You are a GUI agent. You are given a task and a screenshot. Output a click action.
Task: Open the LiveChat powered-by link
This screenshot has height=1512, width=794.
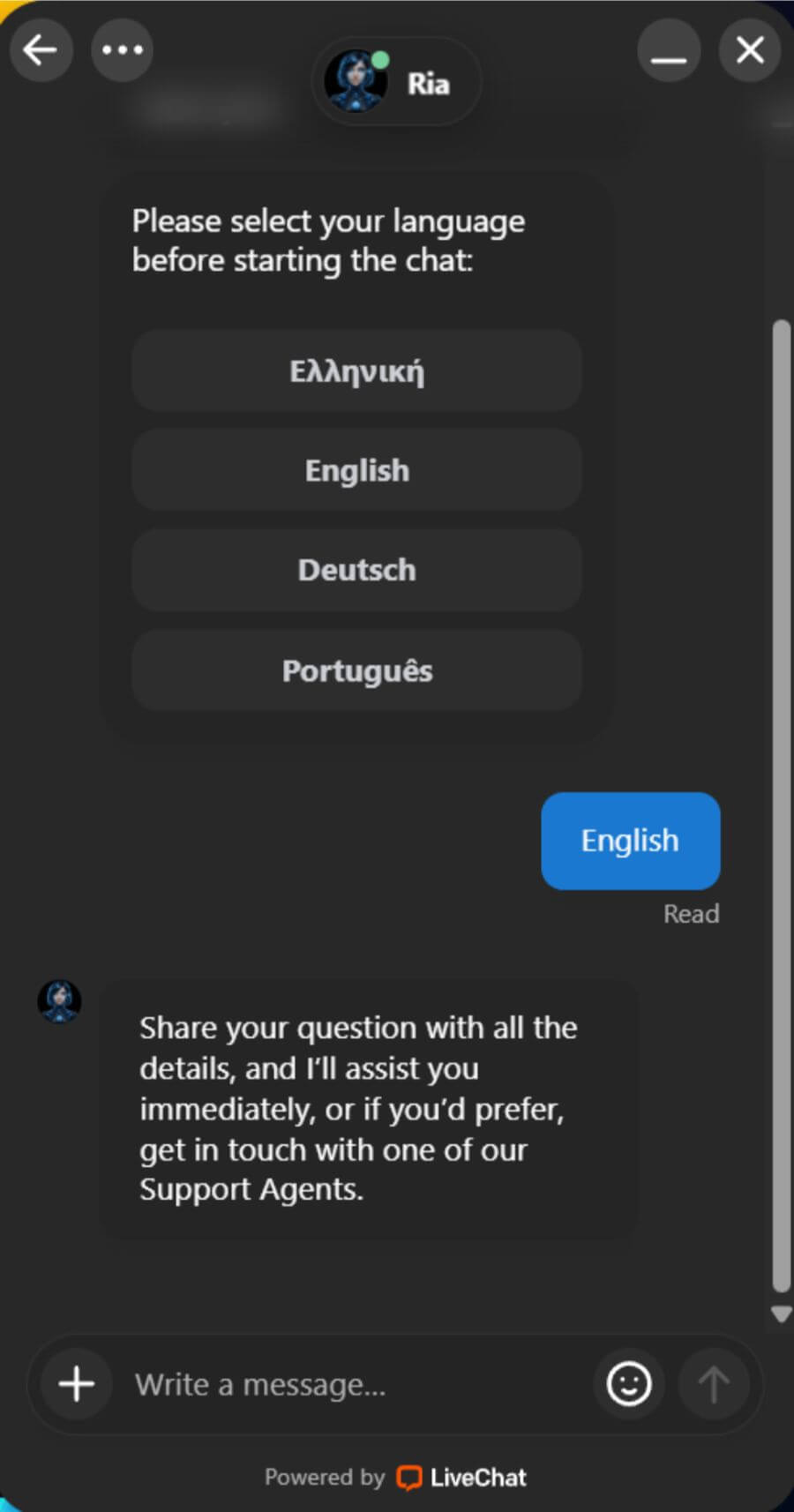pyautogui.click(x=461, y=1478)
